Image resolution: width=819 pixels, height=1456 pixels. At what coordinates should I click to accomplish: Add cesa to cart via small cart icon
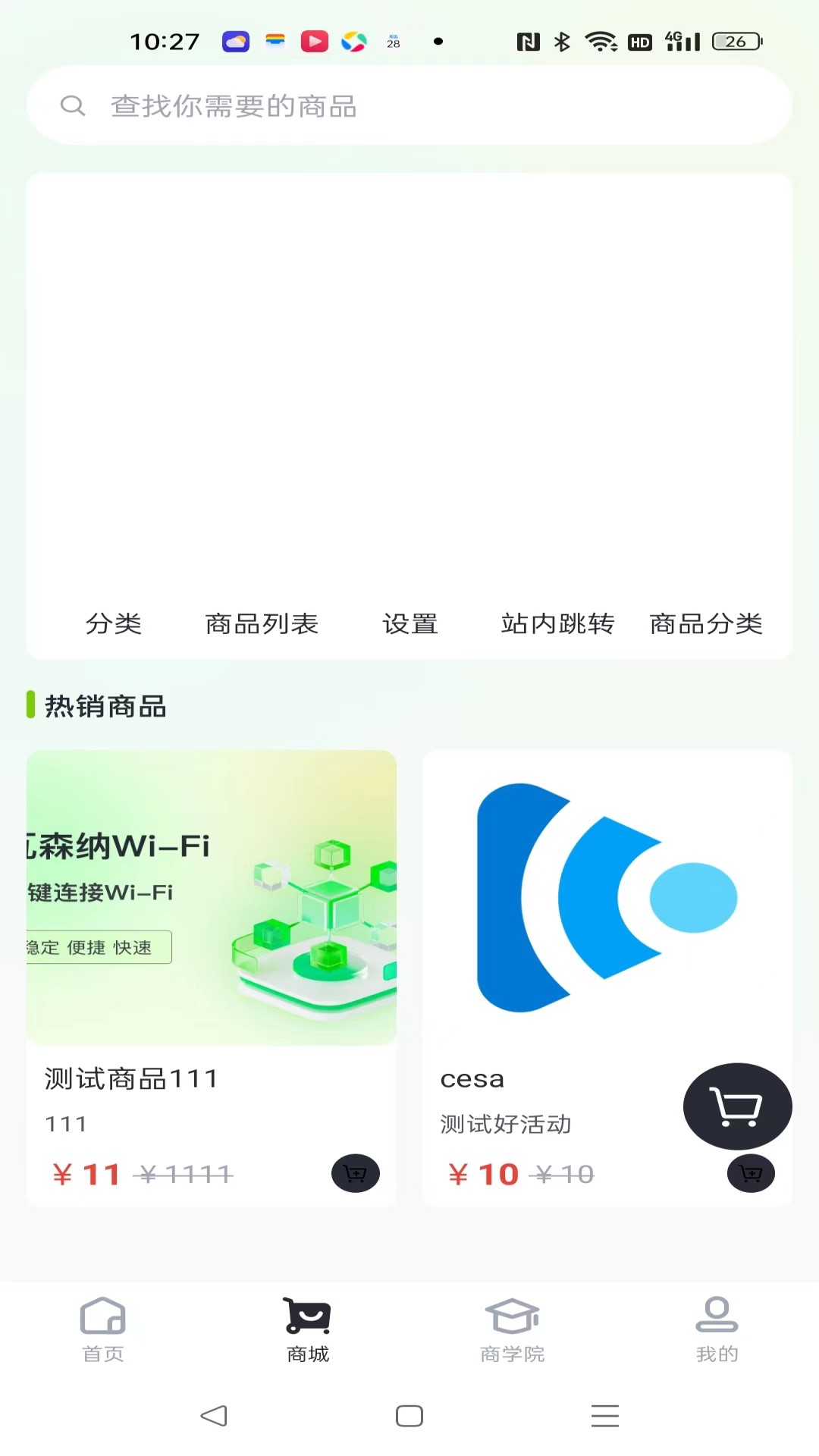(750, 1173)
